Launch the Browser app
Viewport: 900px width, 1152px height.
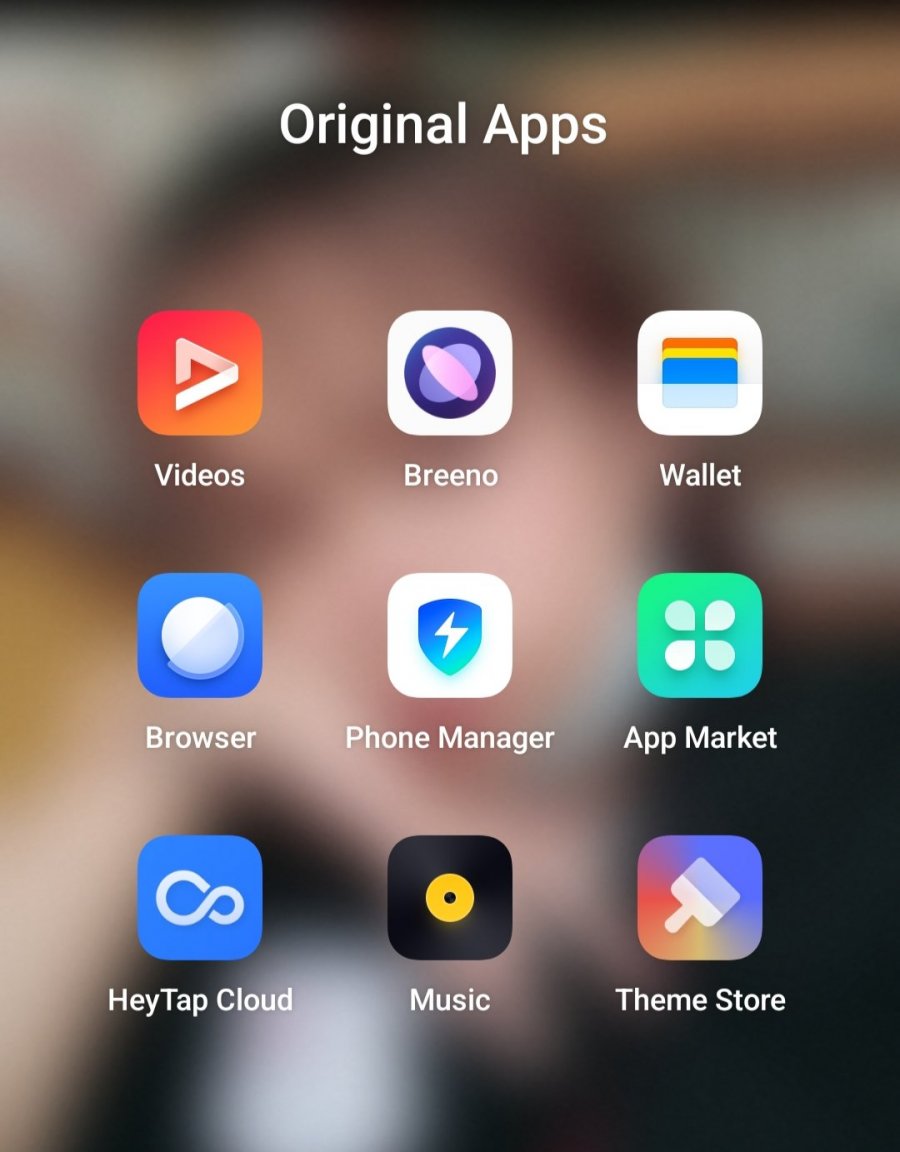[x=200, y=635]
